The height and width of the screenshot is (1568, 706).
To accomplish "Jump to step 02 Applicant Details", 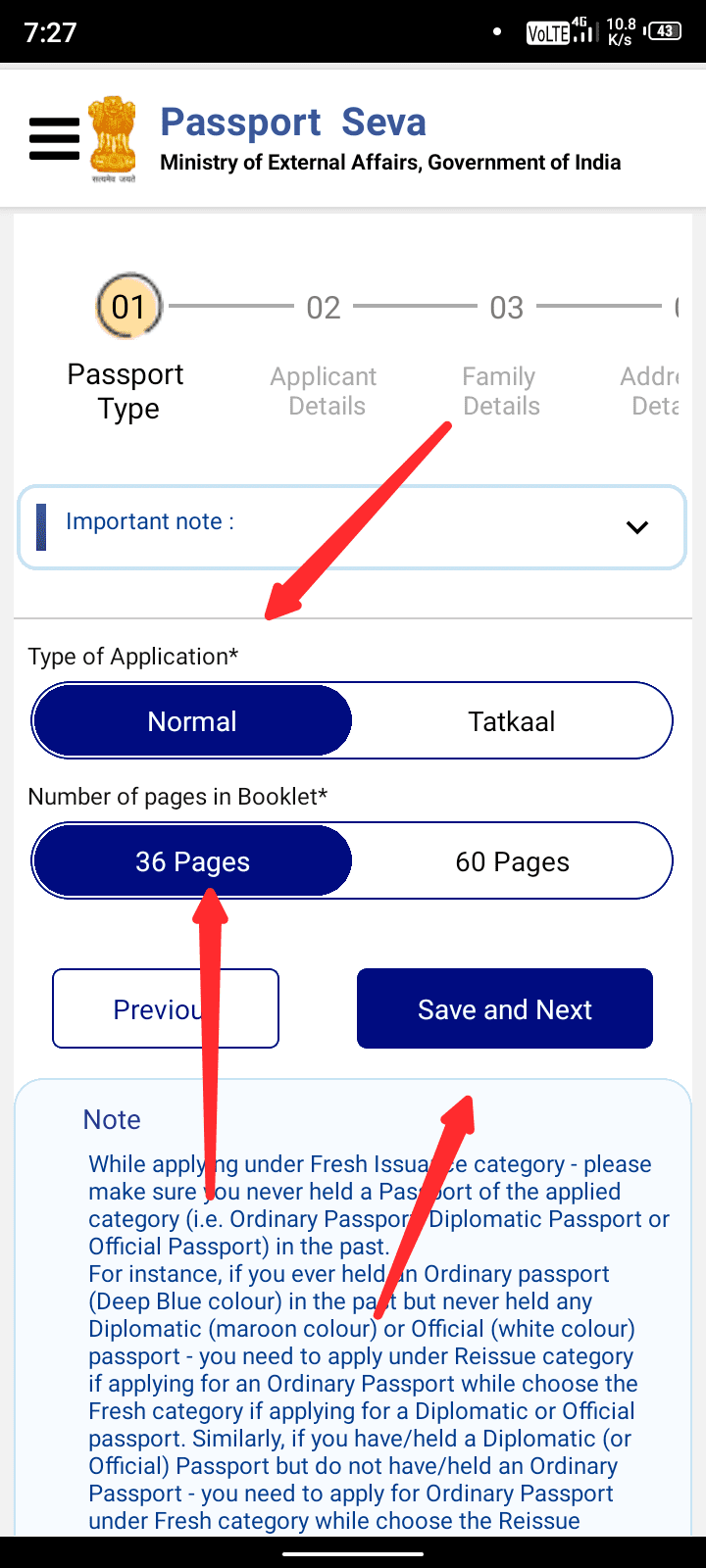I will [x=324, y=308].
